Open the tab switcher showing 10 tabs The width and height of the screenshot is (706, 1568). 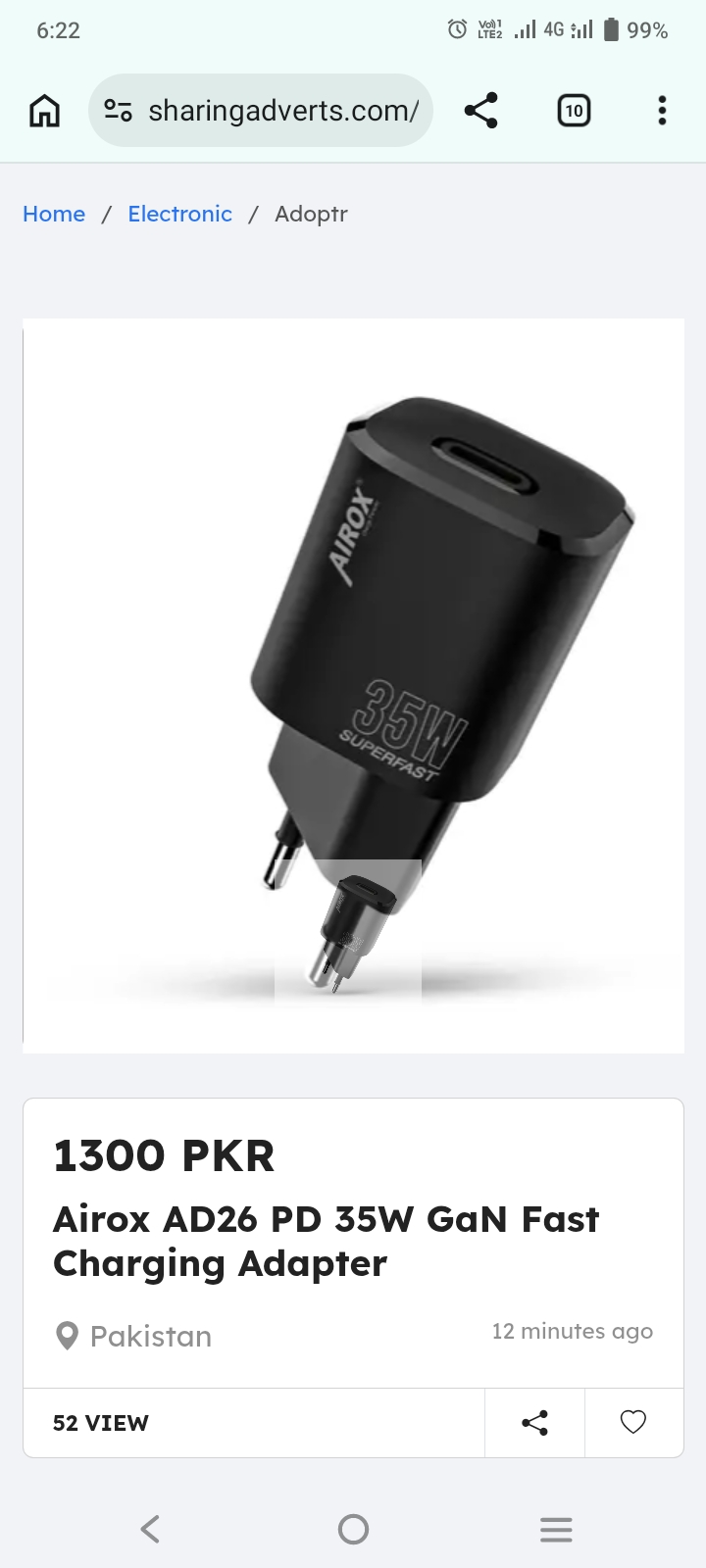[x=574, y=111]
